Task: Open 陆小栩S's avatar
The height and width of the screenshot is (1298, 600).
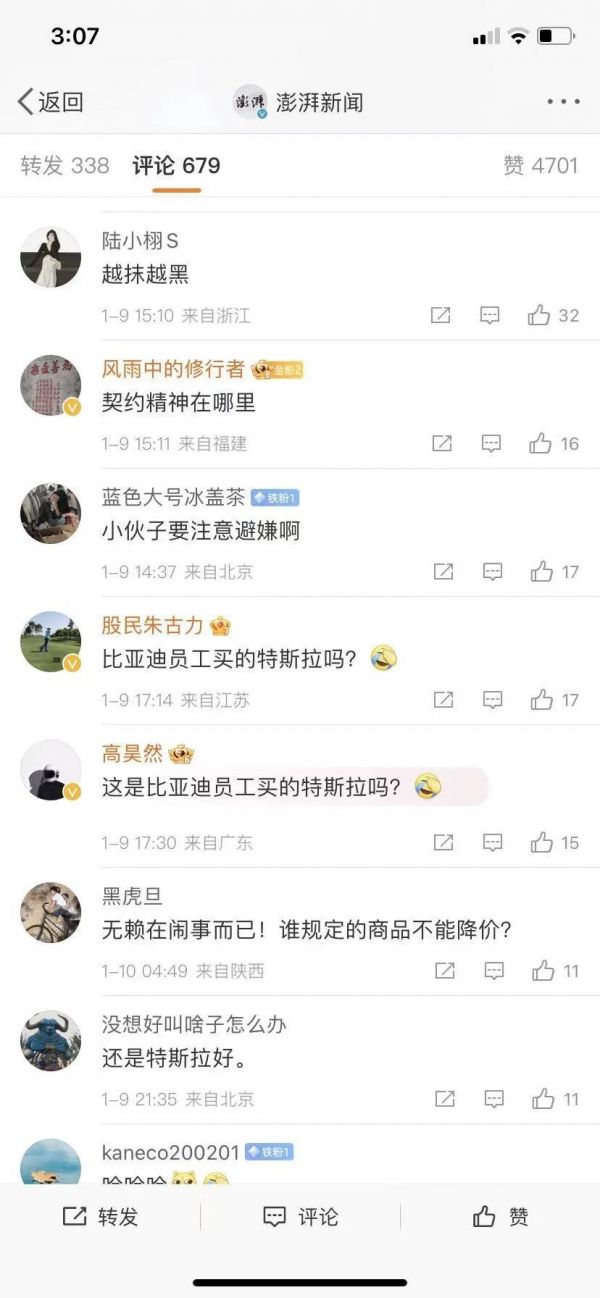Action: [x=50, y=257]
